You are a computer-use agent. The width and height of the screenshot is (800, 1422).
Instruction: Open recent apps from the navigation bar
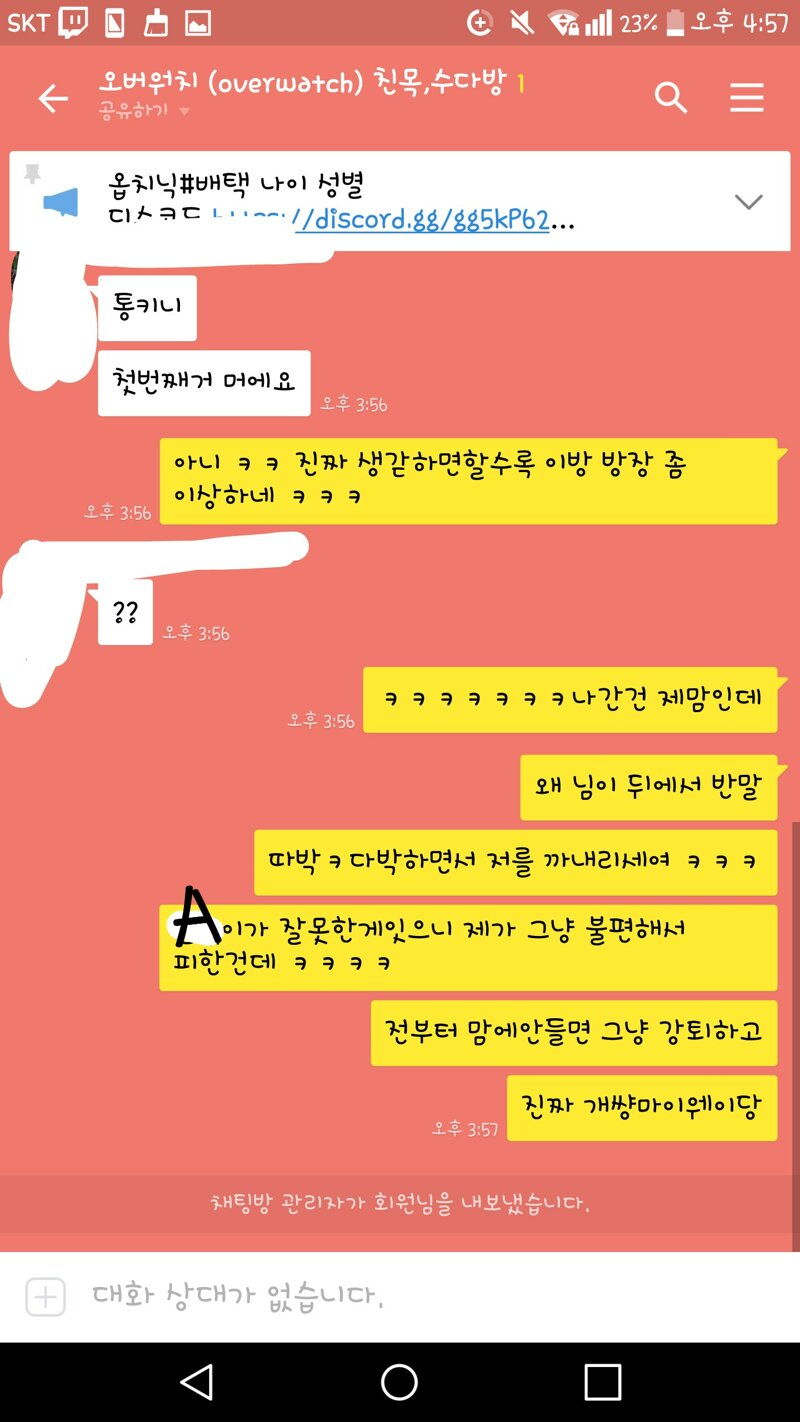click(602, 1382)
